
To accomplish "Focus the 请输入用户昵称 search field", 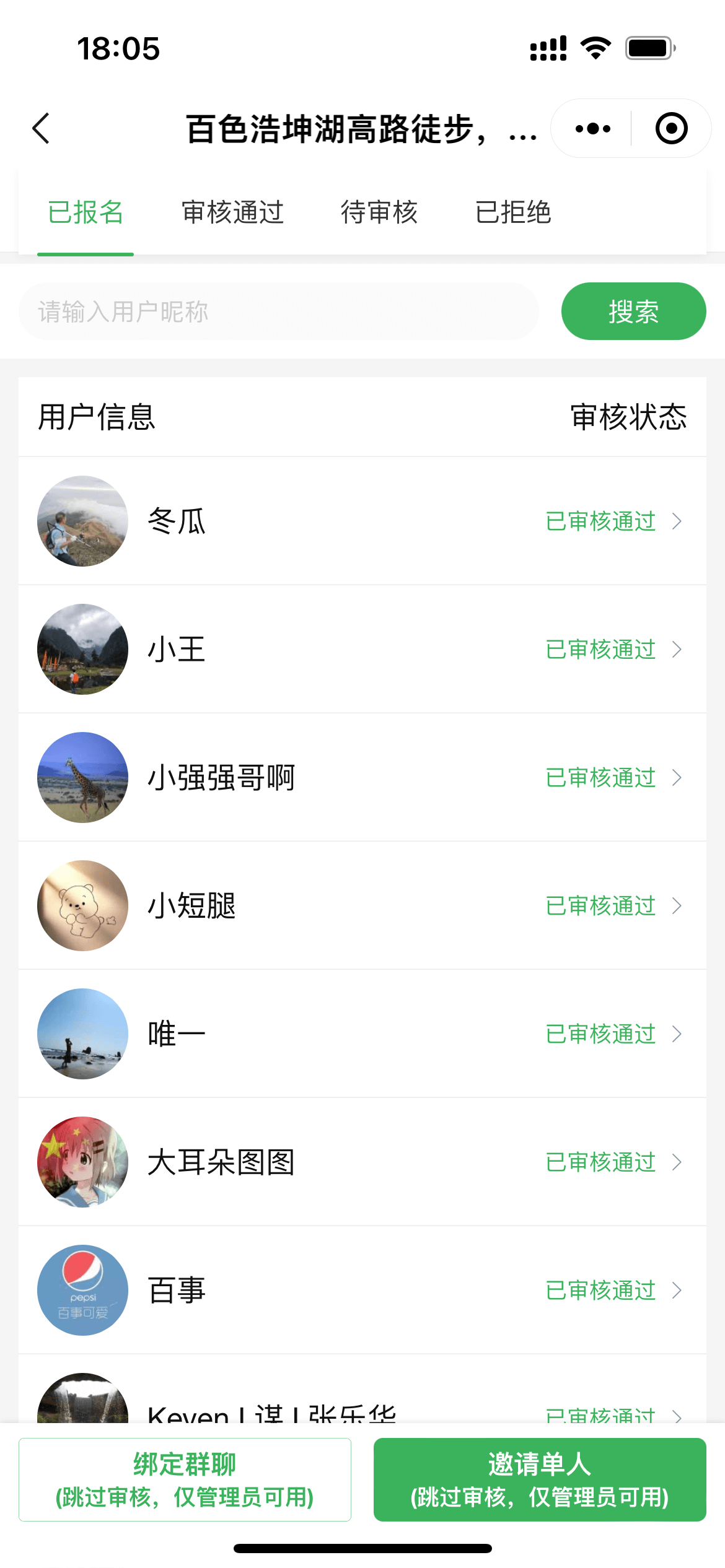I will (279, 311).
